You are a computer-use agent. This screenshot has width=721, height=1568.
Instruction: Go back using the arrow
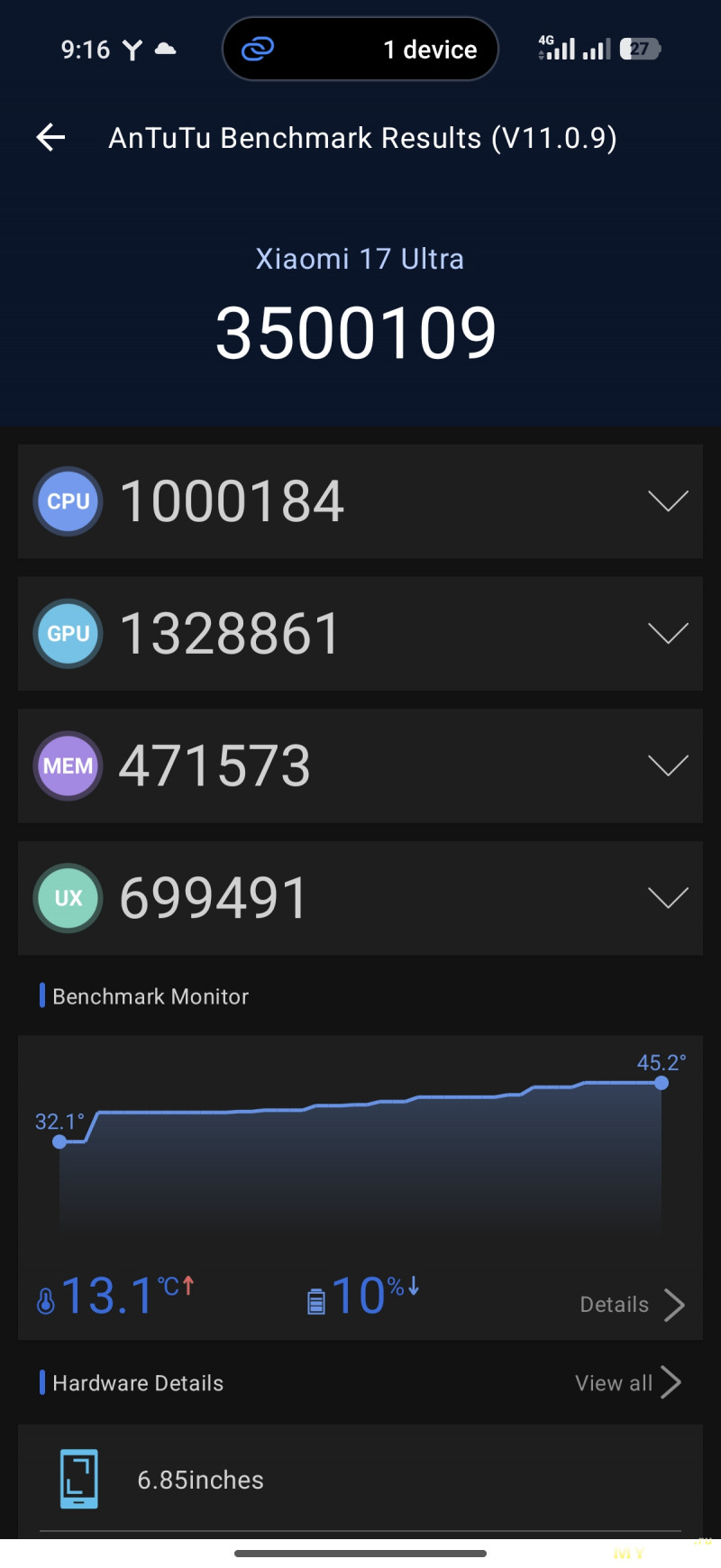(x=51, y=137)
